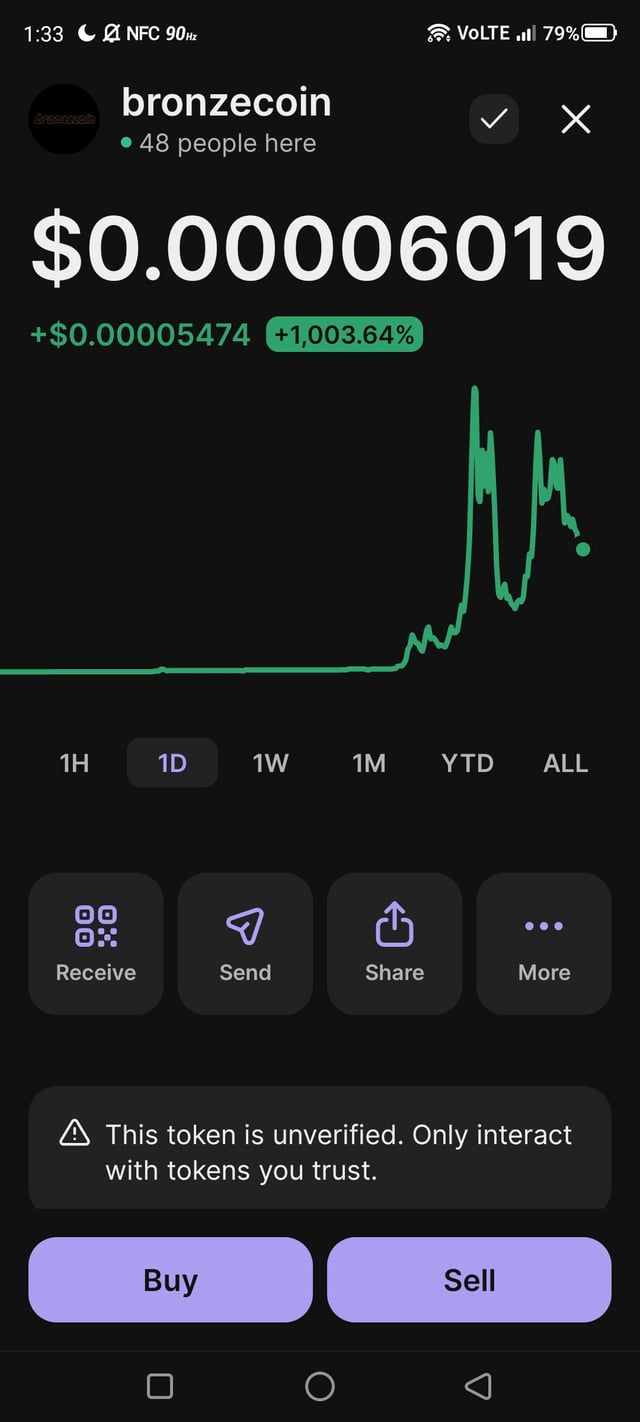Image resolution: width=640 pixels, height=1422 pixels.
Task: Display the ALL time chart
Action: click(565, 763)
